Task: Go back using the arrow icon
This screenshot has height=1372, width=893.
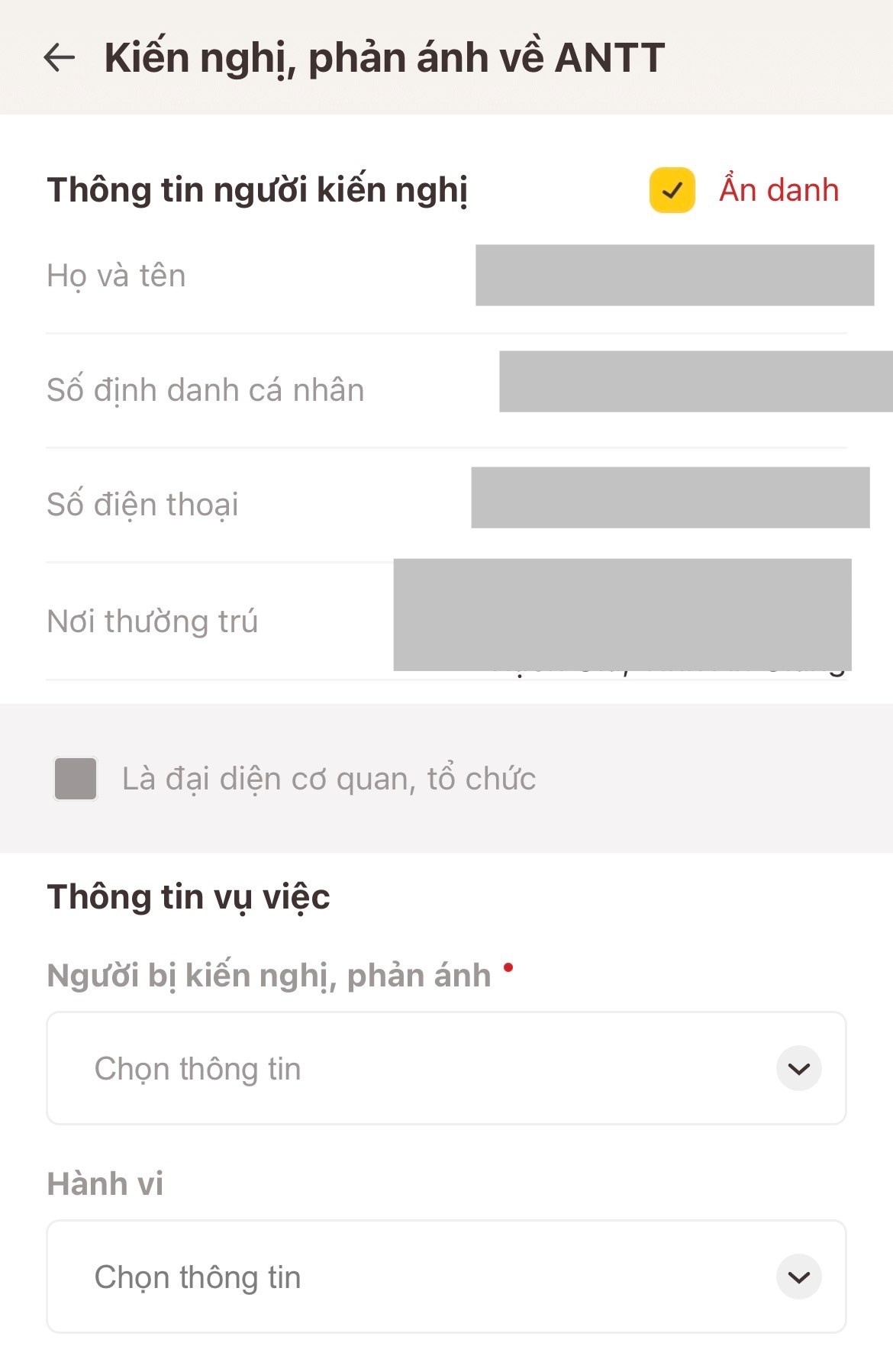Action: 60,57
